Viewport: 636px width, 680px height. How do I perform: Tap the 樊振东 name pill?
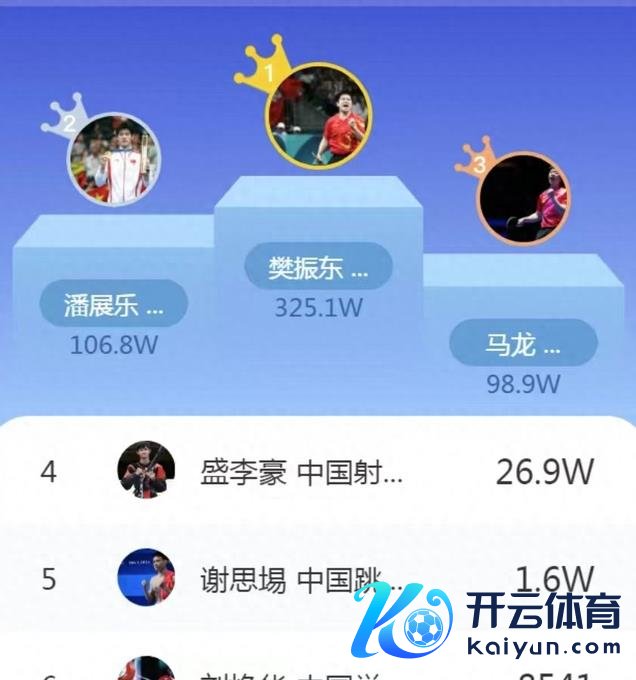319,266
